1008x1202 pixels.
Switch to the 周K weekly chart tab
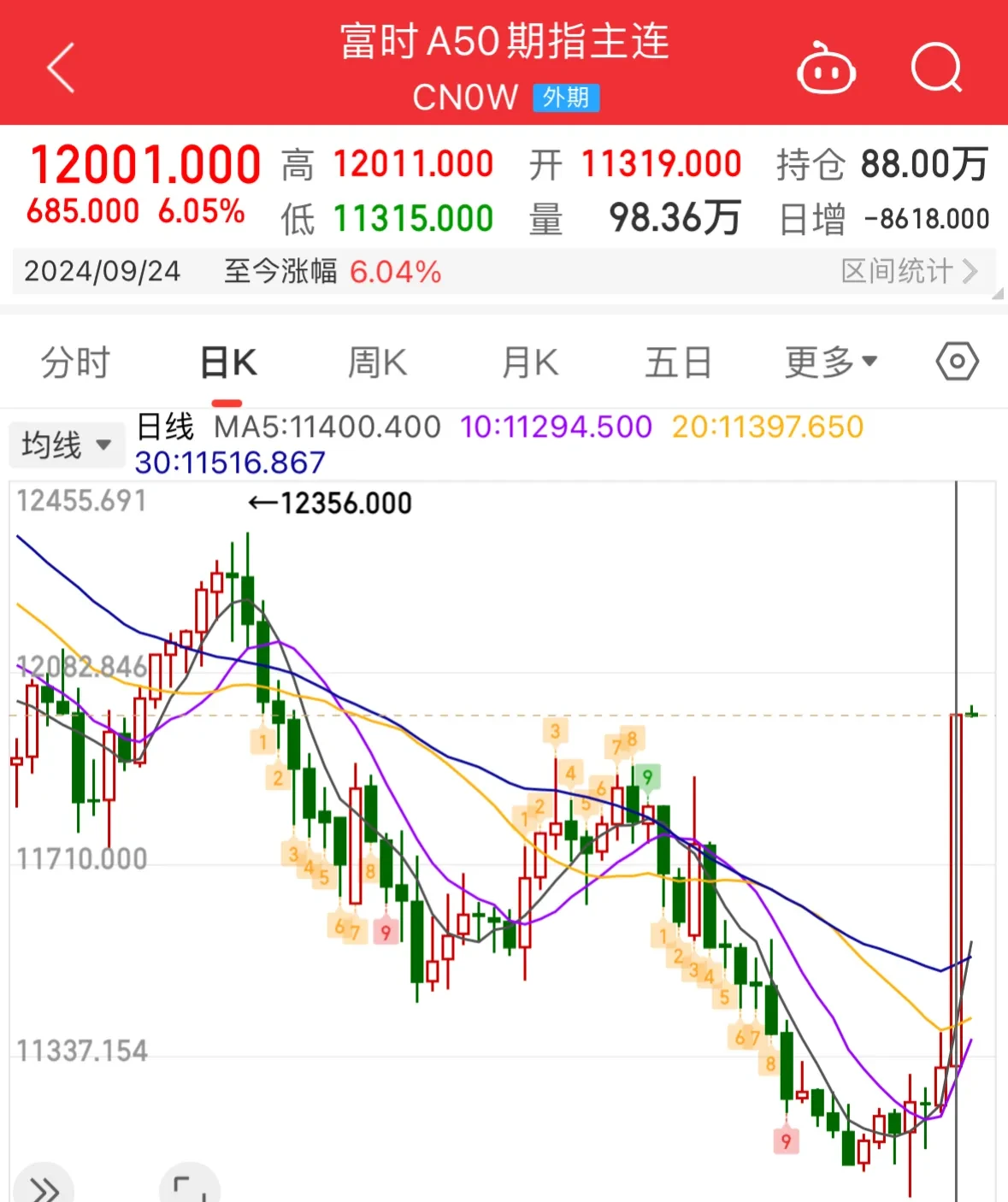click(x=374, y=362)
